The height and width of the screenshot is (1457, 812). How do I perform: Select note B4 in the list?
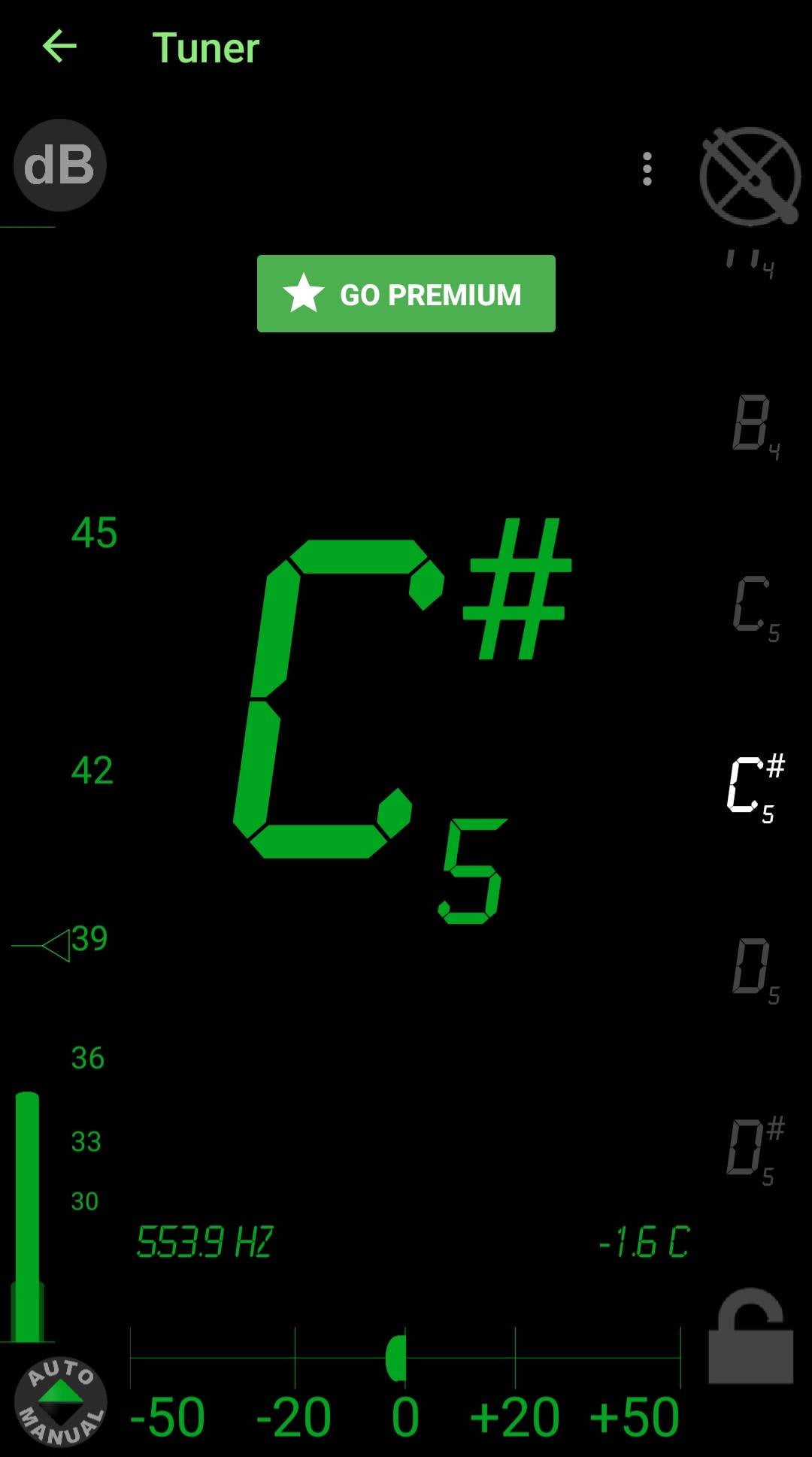[x=756, y=426]
